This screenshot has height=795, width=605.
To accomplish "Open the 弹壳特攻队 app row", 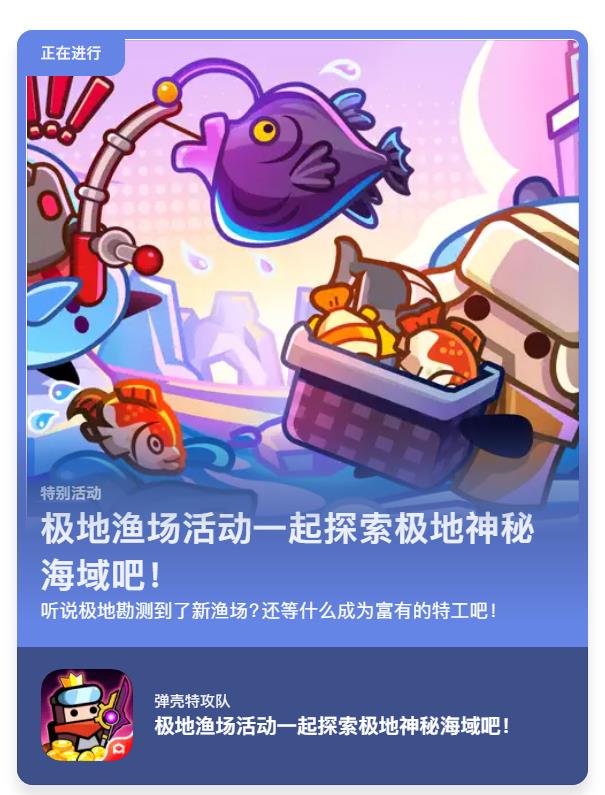I will 330,715.
